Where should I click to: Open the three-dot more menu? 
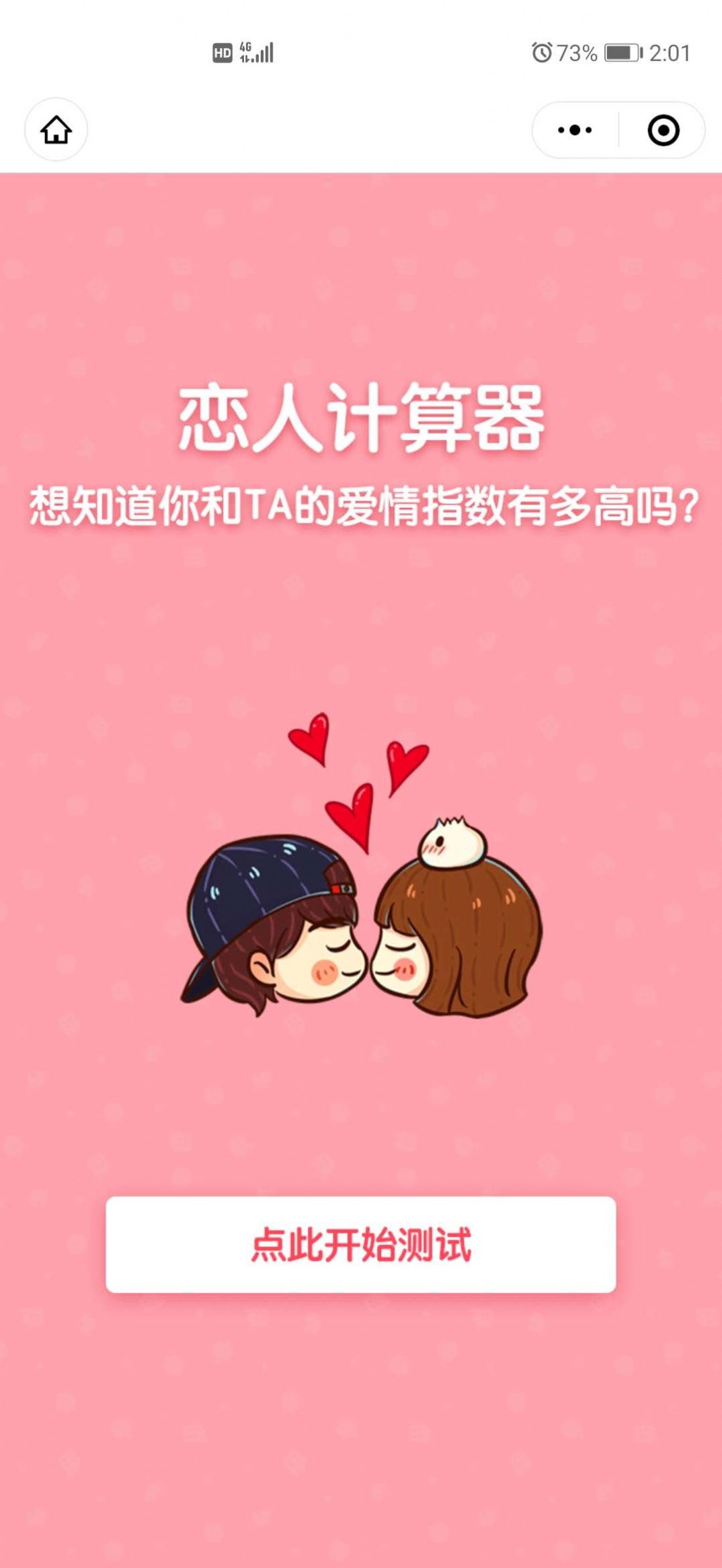point(575,130)
